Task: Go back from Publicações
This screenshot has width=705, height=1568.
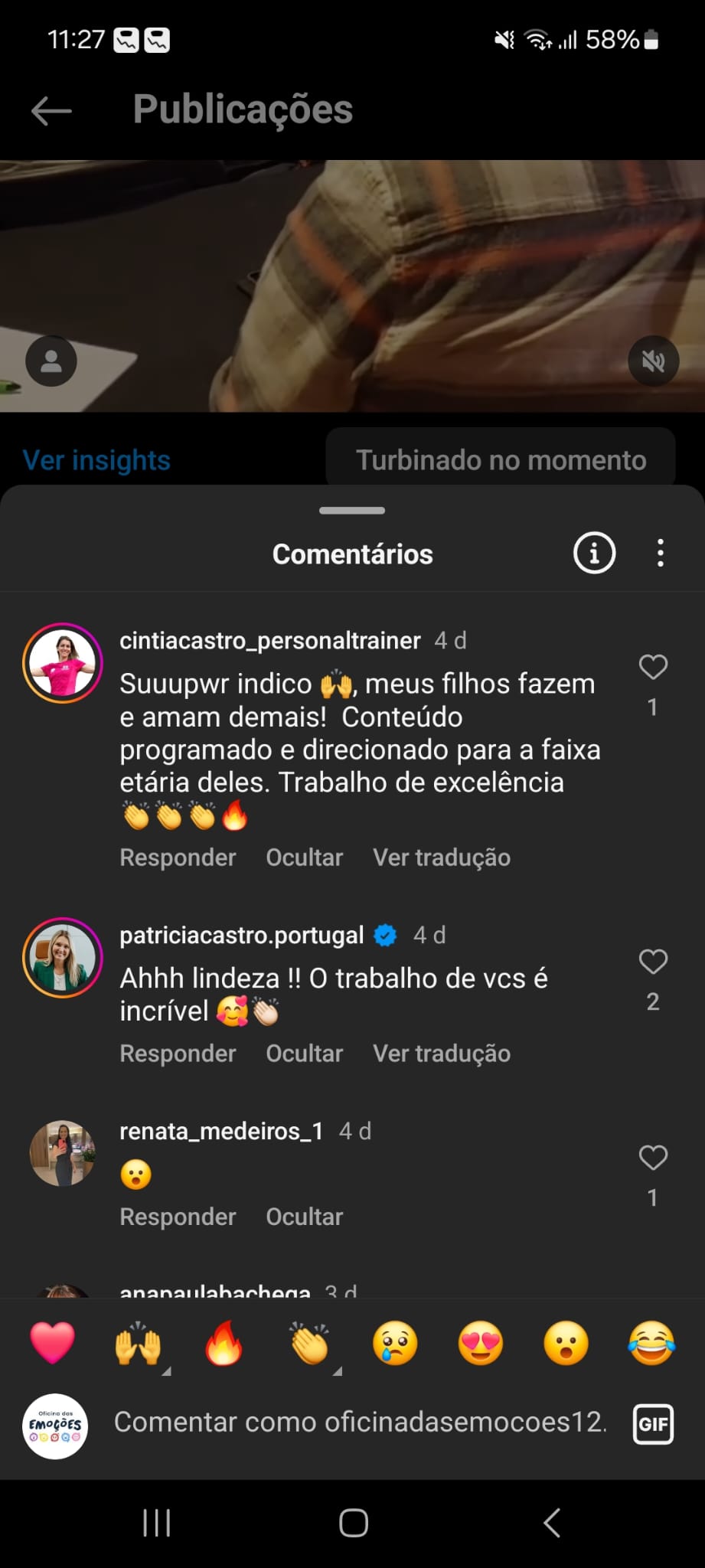Action: tap(51, 111)
